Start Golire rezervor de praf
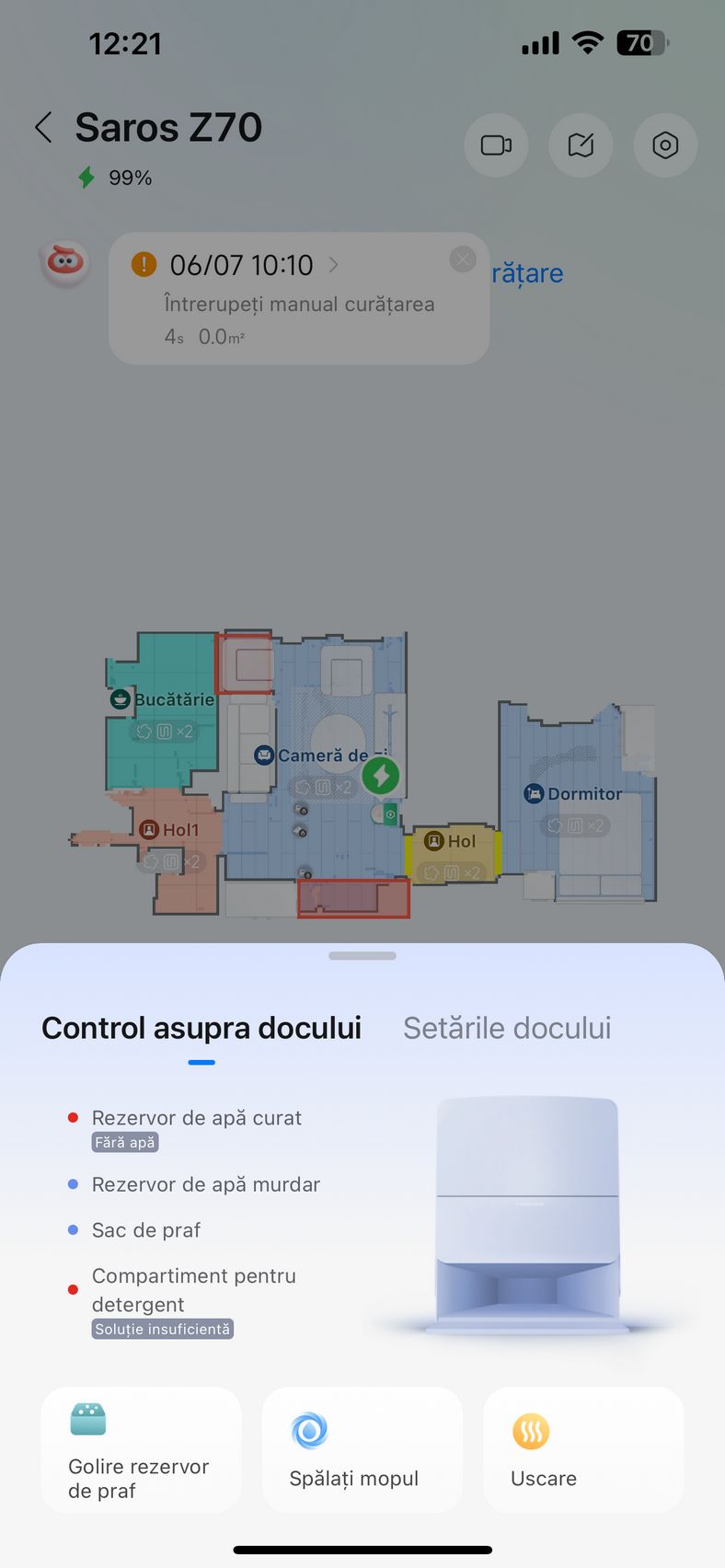The image size is (725, 1568). pyautogui.click(x=141, y=1450)
